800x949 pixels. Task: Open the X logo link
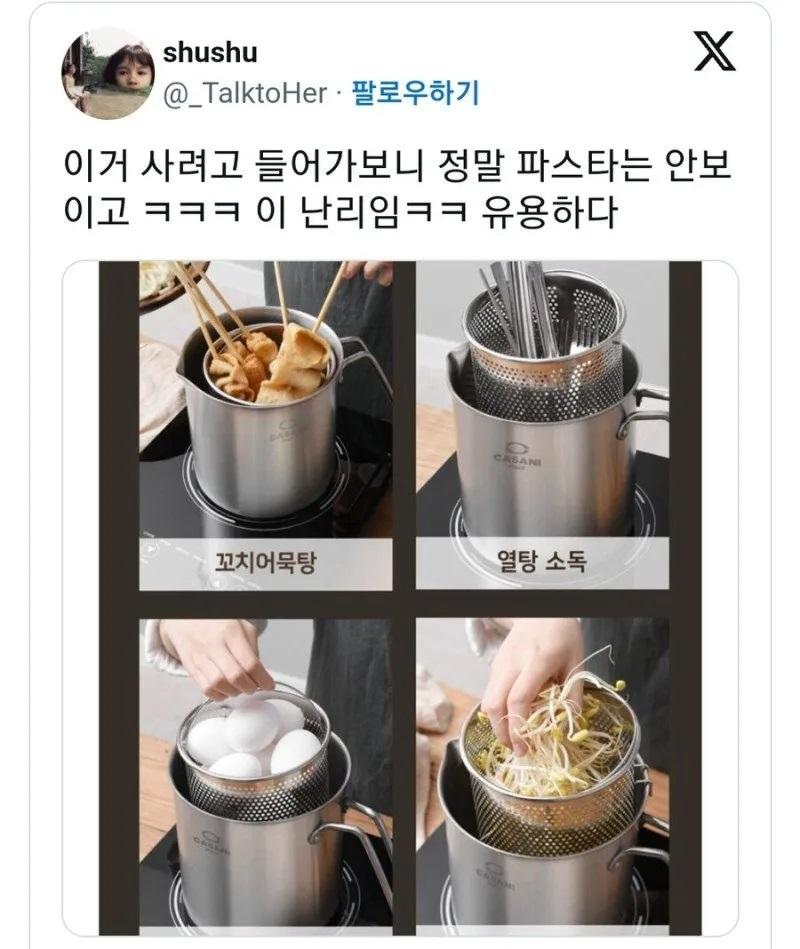(714, 52)
